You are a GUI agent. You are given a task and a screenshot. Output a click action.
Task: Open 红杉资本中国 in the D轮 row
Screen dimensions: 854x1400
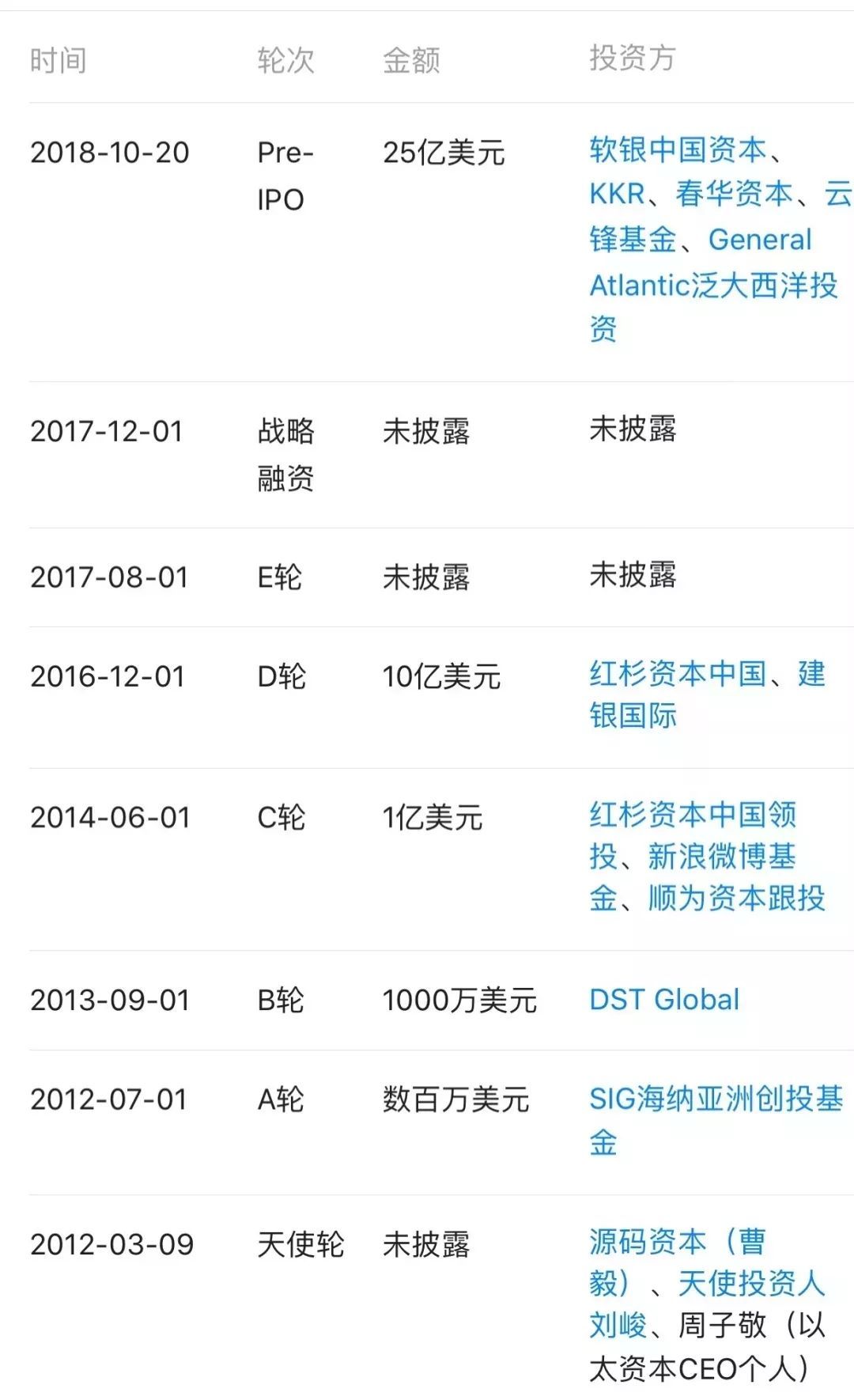pyautogui.click(x=678, y=674)
